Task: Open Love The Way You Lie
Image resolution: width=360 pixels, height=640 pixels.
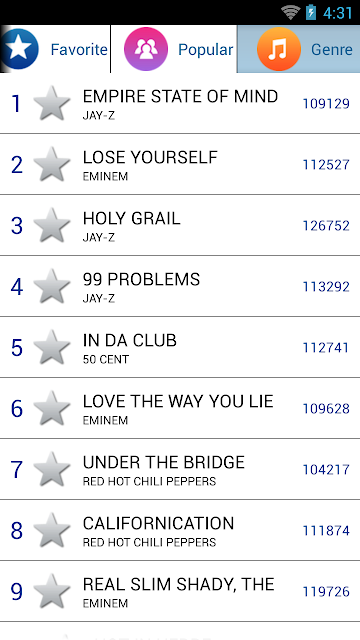Action: (180, 408)
